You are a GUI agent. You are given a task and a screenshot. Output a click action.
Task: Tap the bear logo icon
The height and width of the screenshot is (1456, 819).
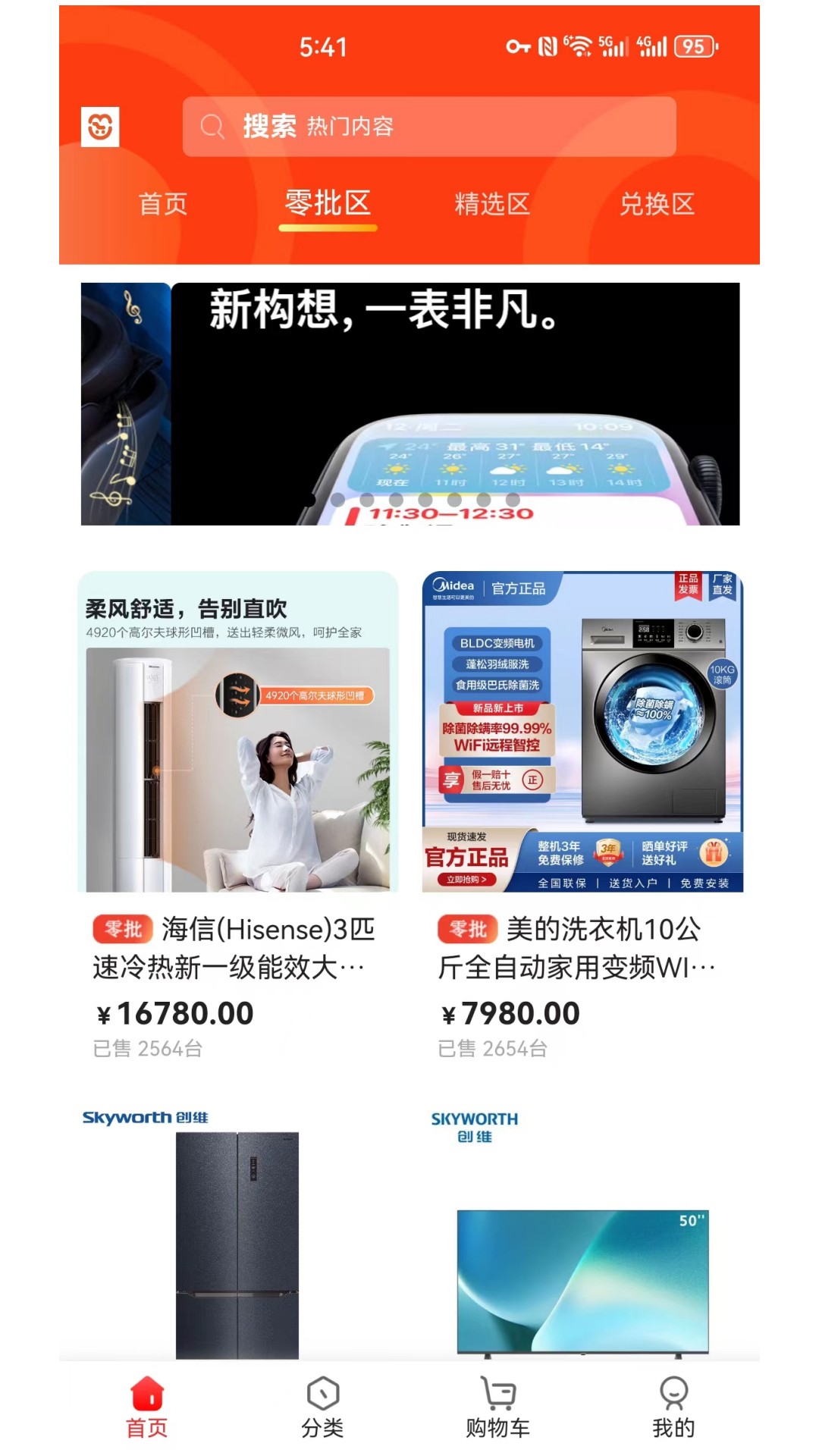point(100,127)
